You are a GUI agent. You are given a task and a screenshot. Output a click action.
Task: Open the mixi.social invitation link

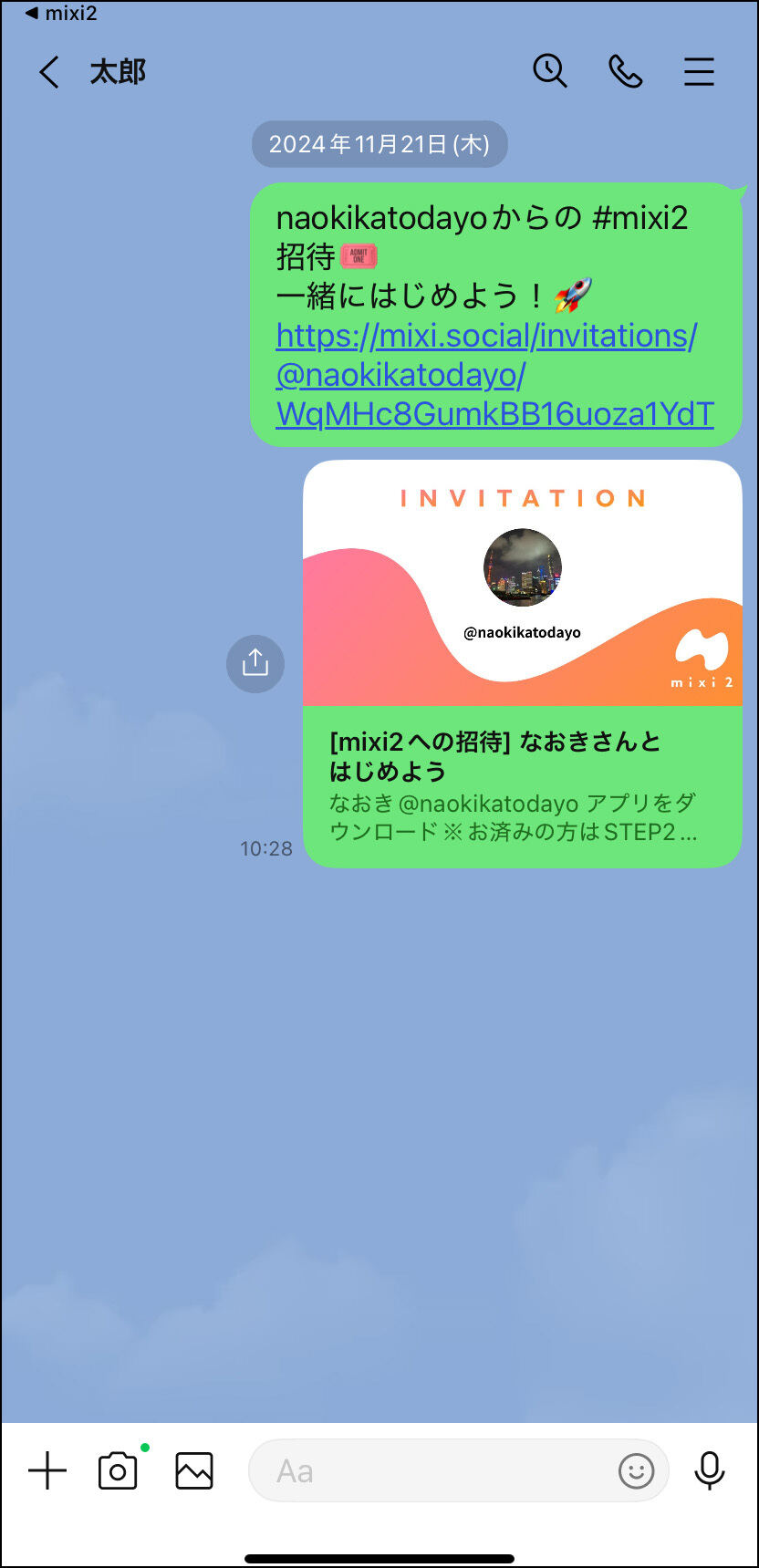tap(486, 375)
